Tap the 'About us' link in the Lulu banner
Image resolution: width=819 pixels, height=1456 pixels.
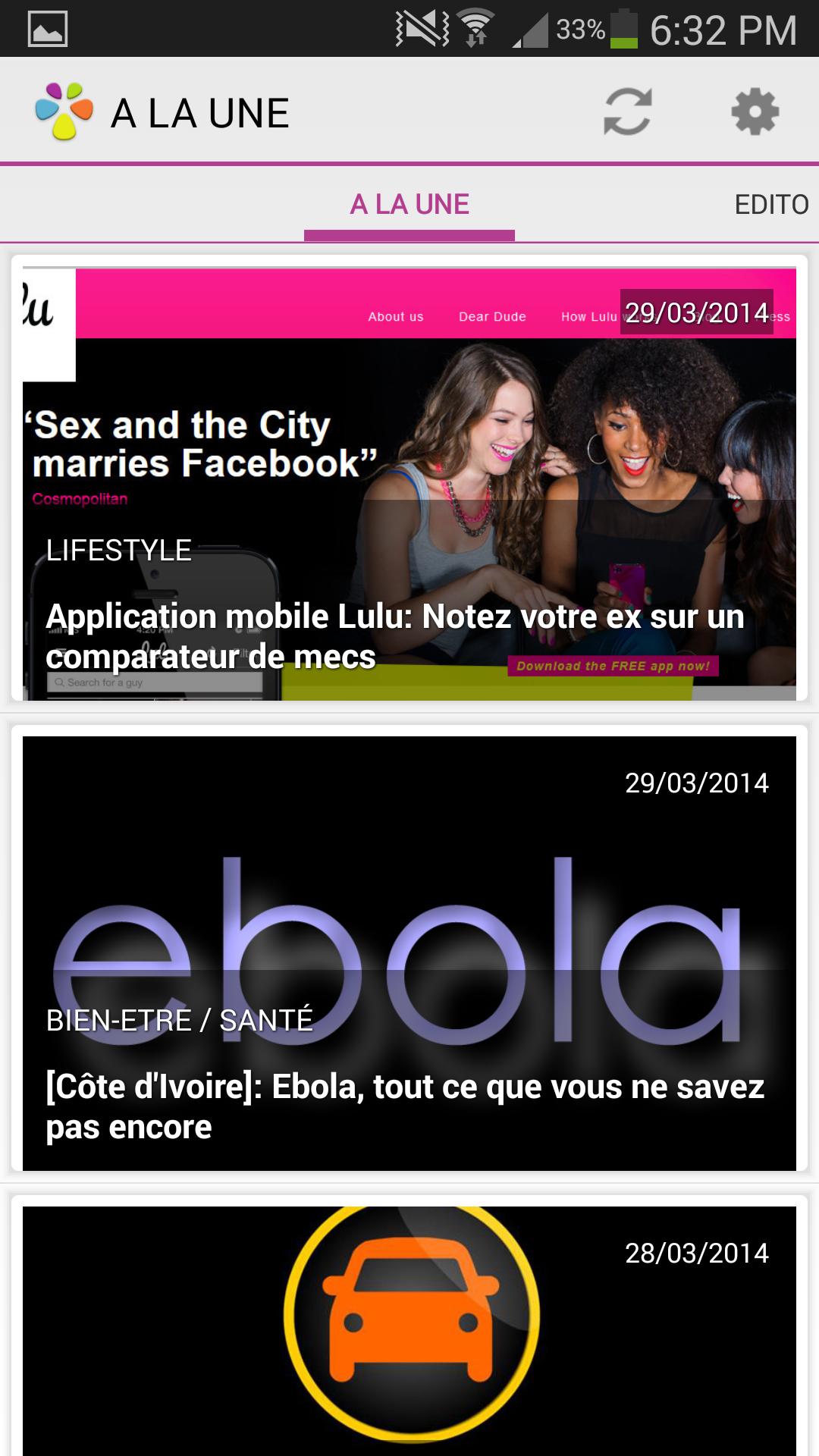395,316
